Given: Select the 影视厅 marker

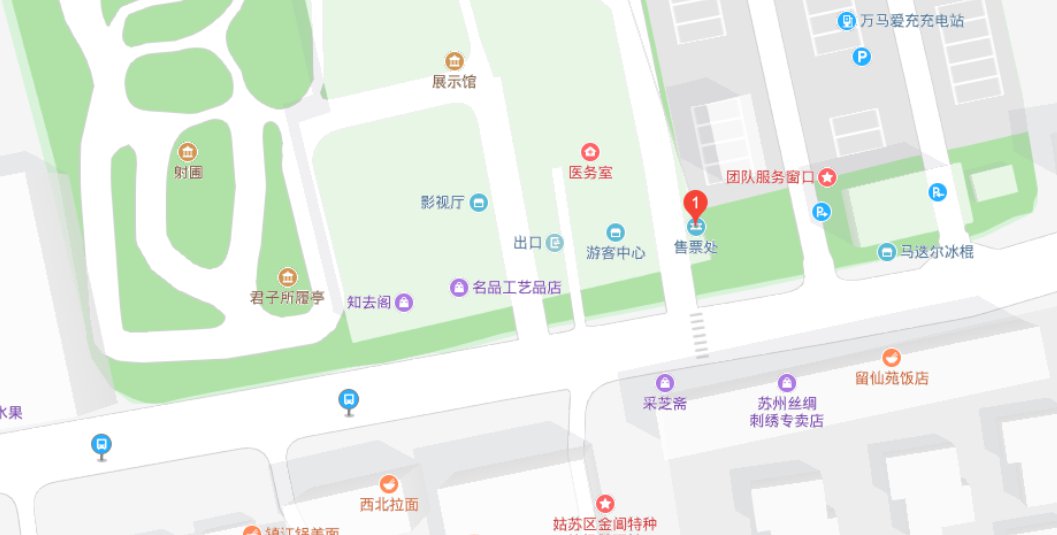Looking at the screenshot, I should [x=479, y=203].
